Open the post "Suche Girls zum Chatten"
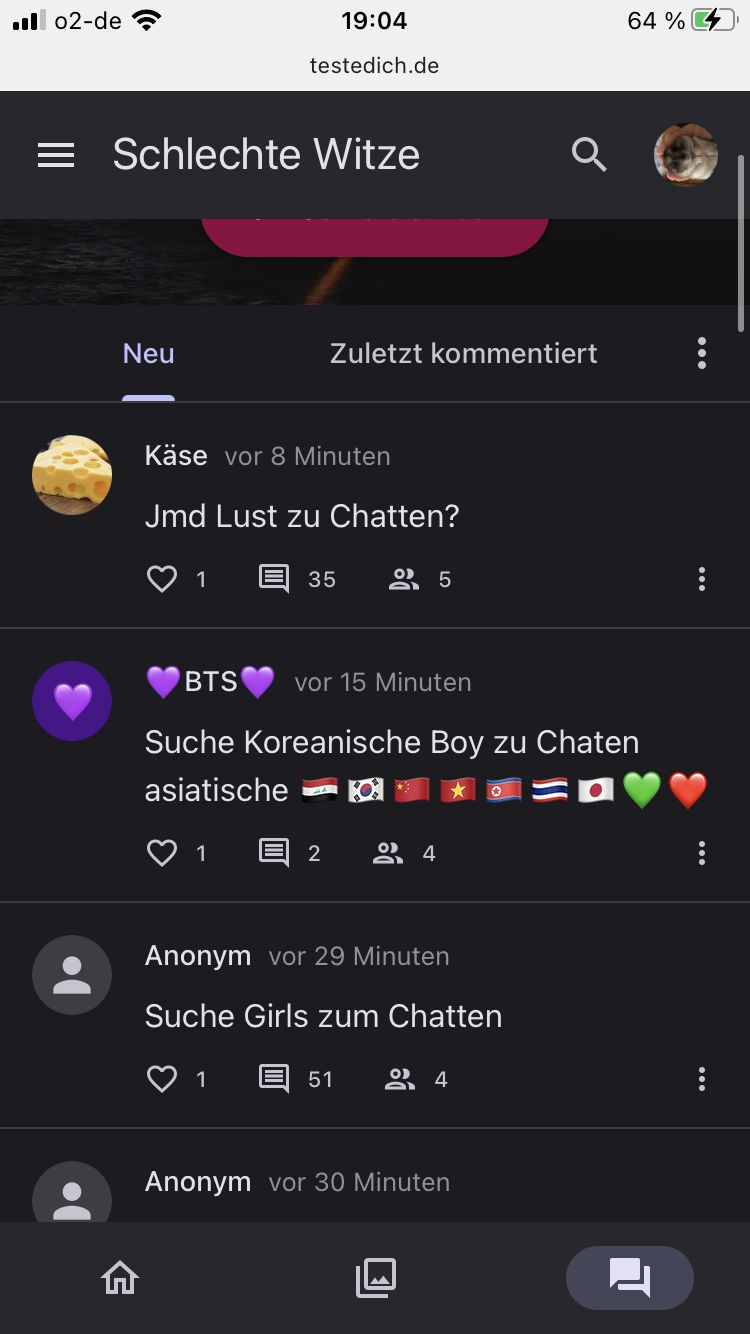The image size is (750, 1334). coord(323,1016)
